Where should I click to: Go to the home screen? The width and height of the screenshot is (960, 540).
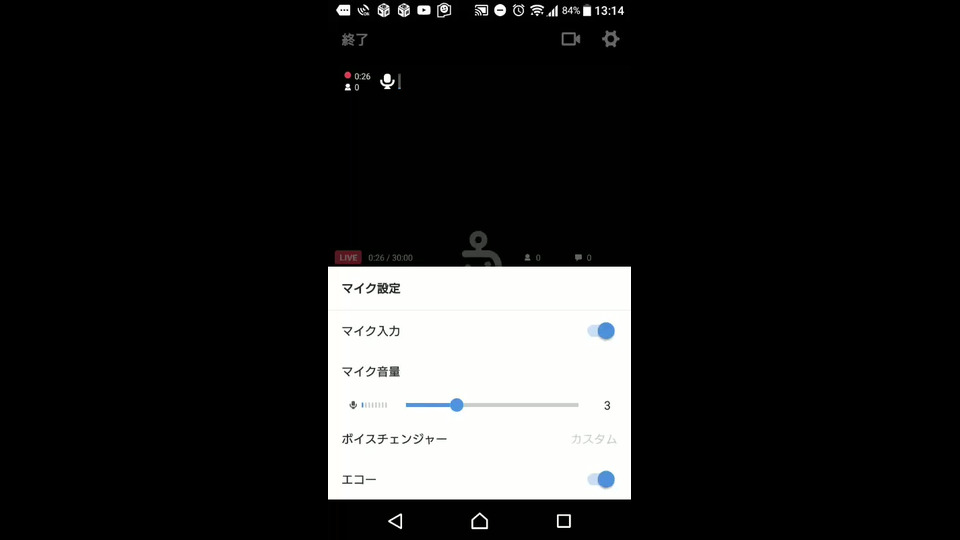[479, 521]
